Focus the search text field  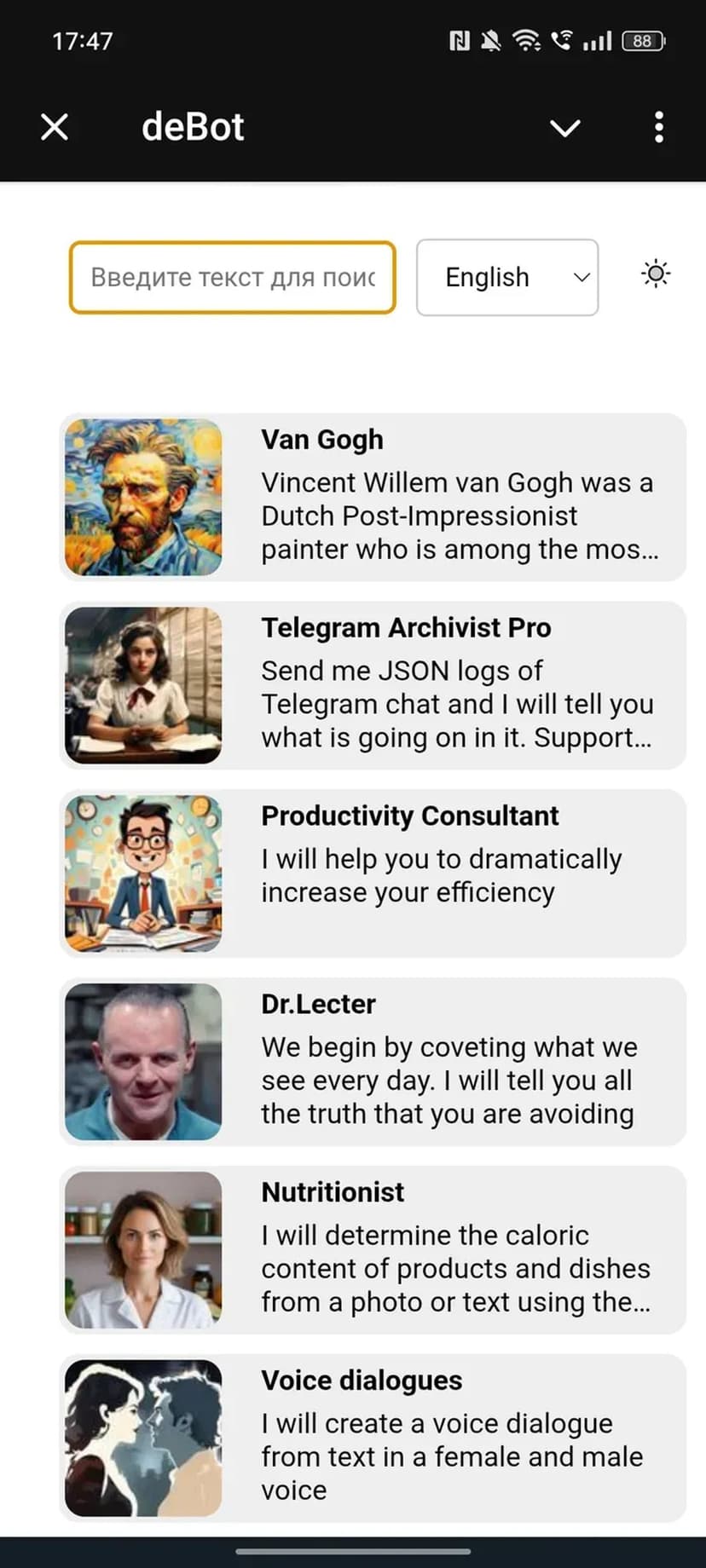[232, 278]
